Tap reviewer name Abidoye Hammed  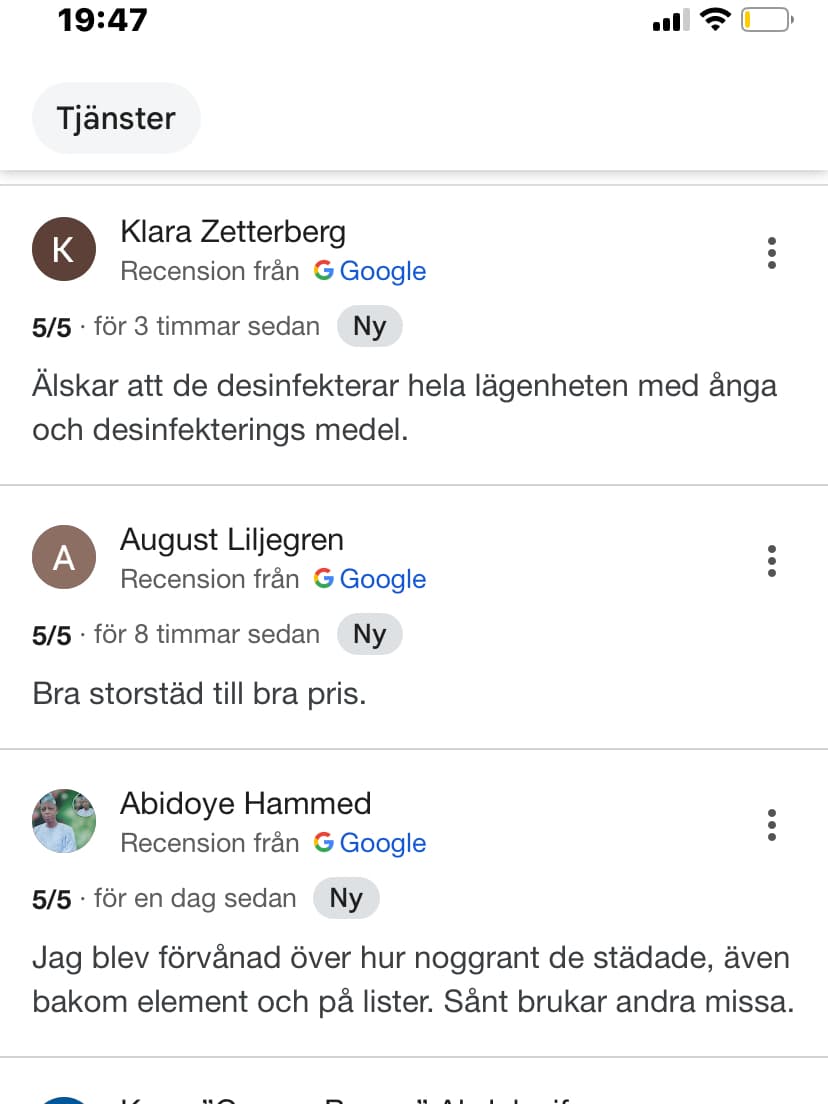pos(246,804)
